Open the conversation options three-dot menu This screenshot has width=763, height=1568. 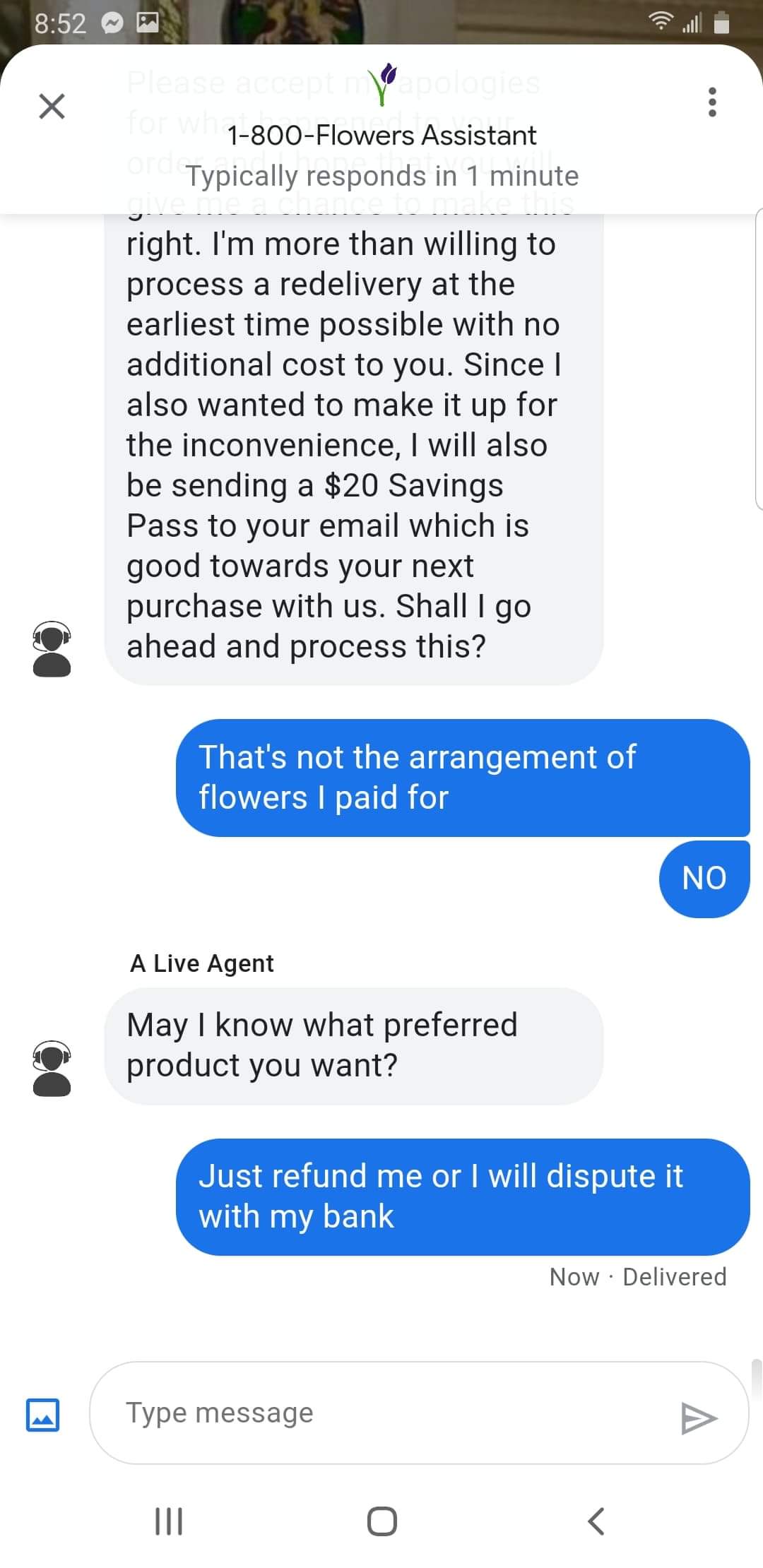[x=712, y=103]
